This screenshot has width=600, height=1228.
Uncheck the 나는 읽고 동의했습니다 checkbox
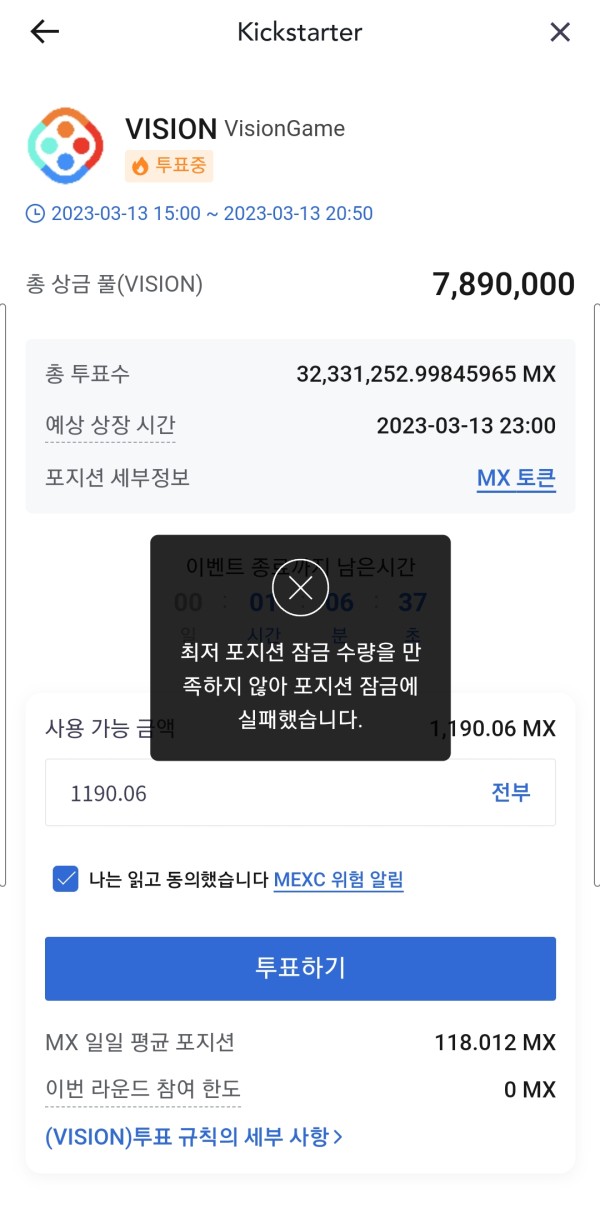[x=66, y=880]
